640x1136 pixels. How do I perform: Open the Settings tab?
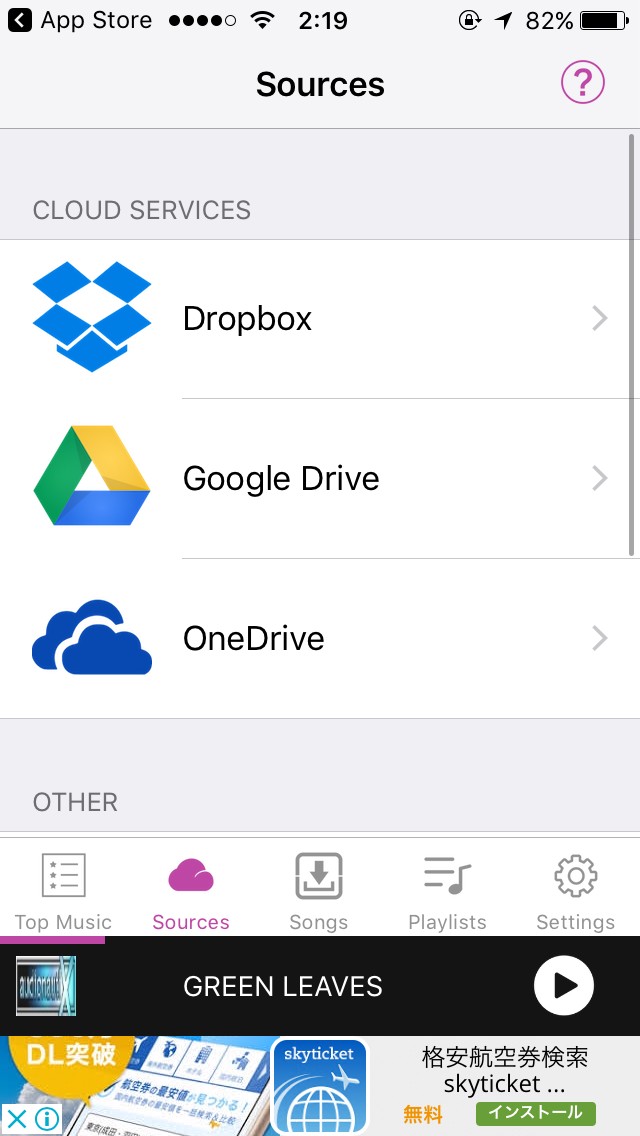pyautogui.click(x=575, y=891)
